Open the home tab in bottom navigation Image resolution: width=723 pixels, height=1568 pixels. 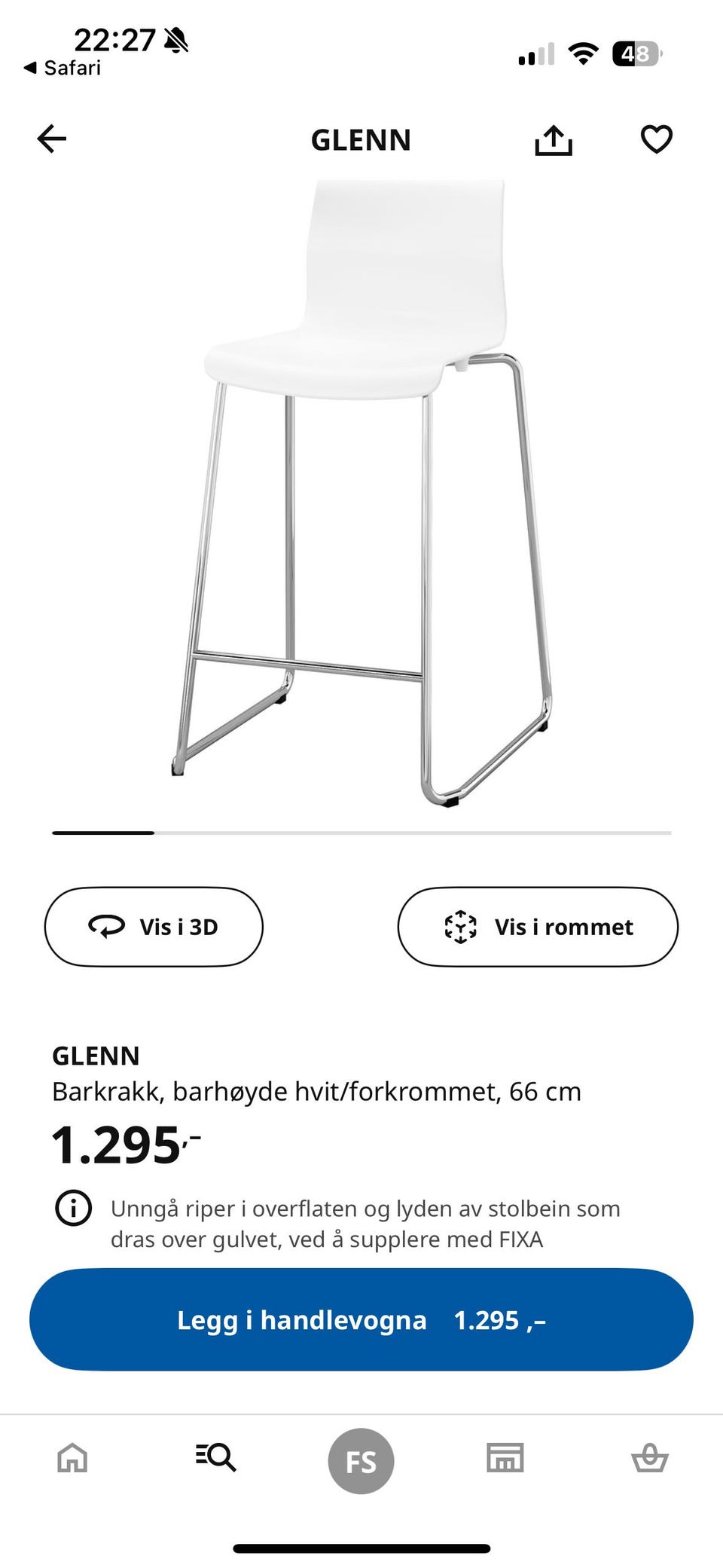(72, 1459)
